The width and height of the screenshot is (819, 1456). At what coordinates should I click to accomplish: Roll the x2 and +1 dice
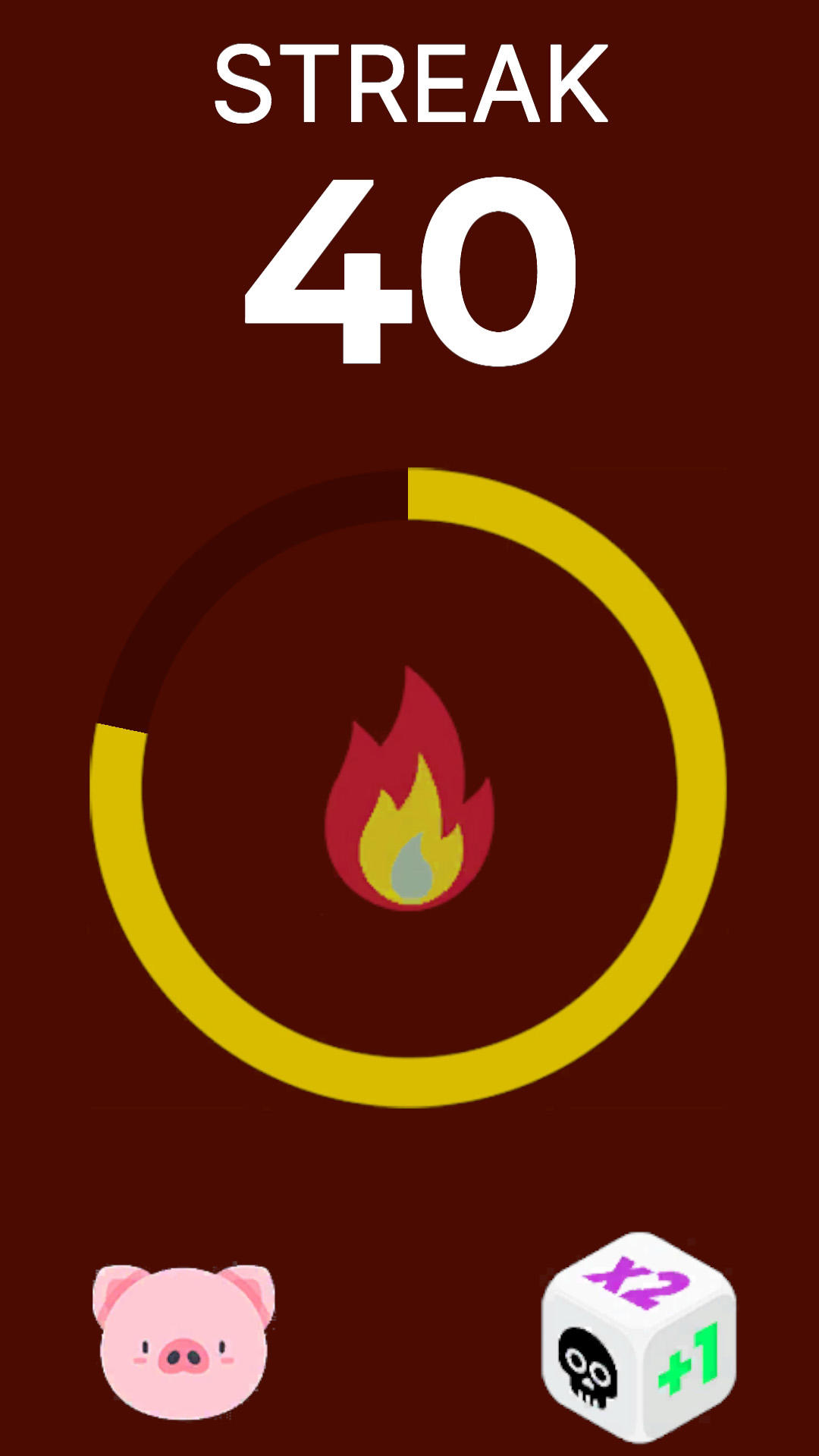click(639, 1338)
